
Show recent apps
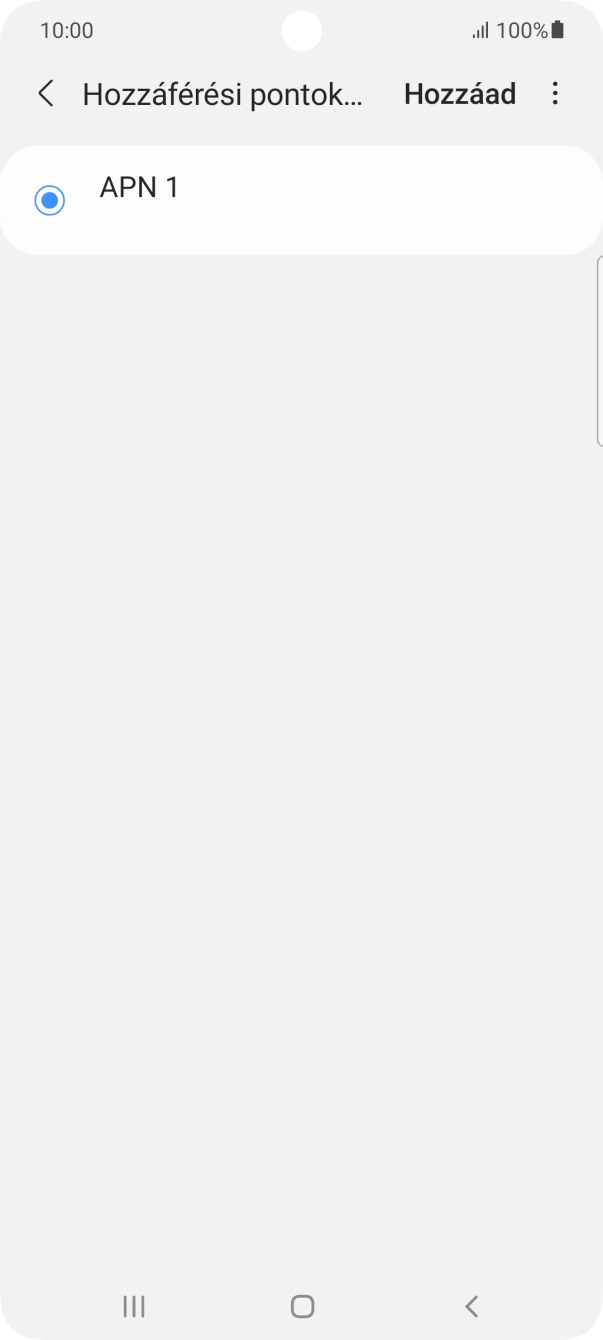click(x=133, y=1306)
